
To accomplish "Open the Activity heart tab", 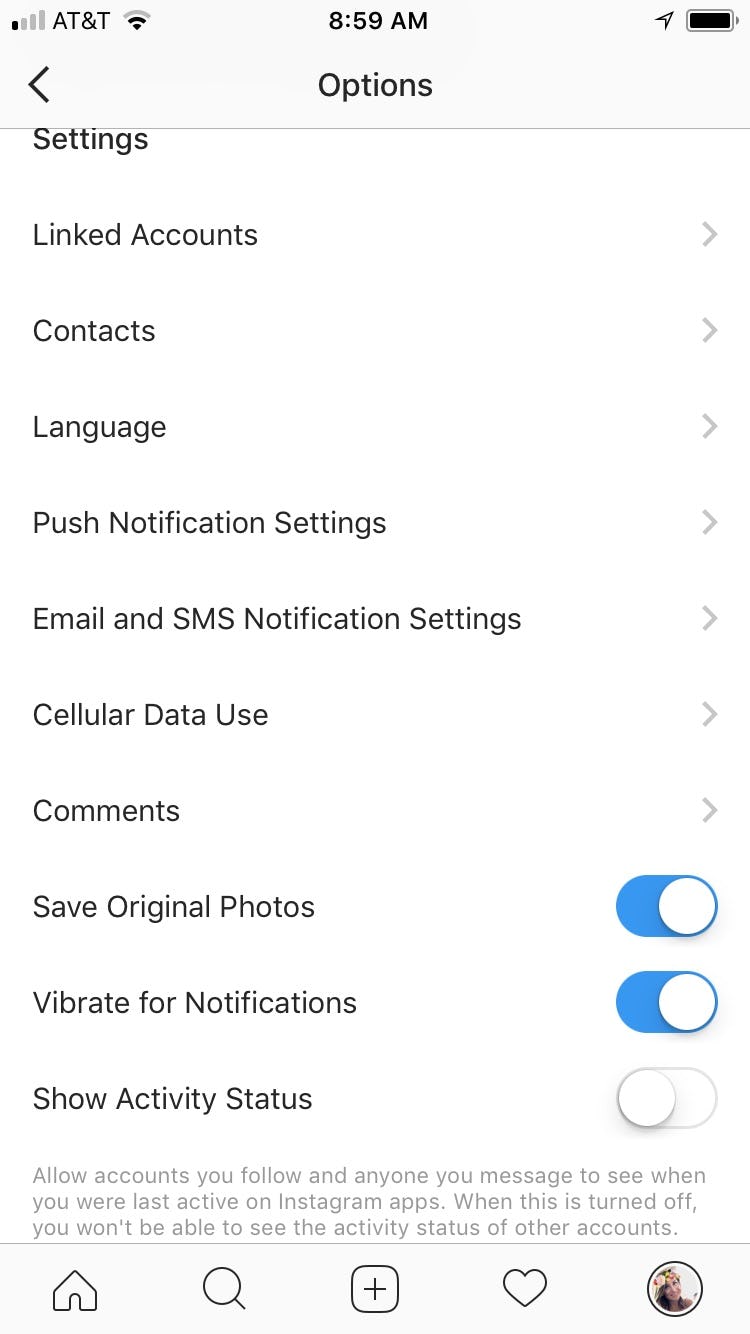I will click(x=525, y=1289).
